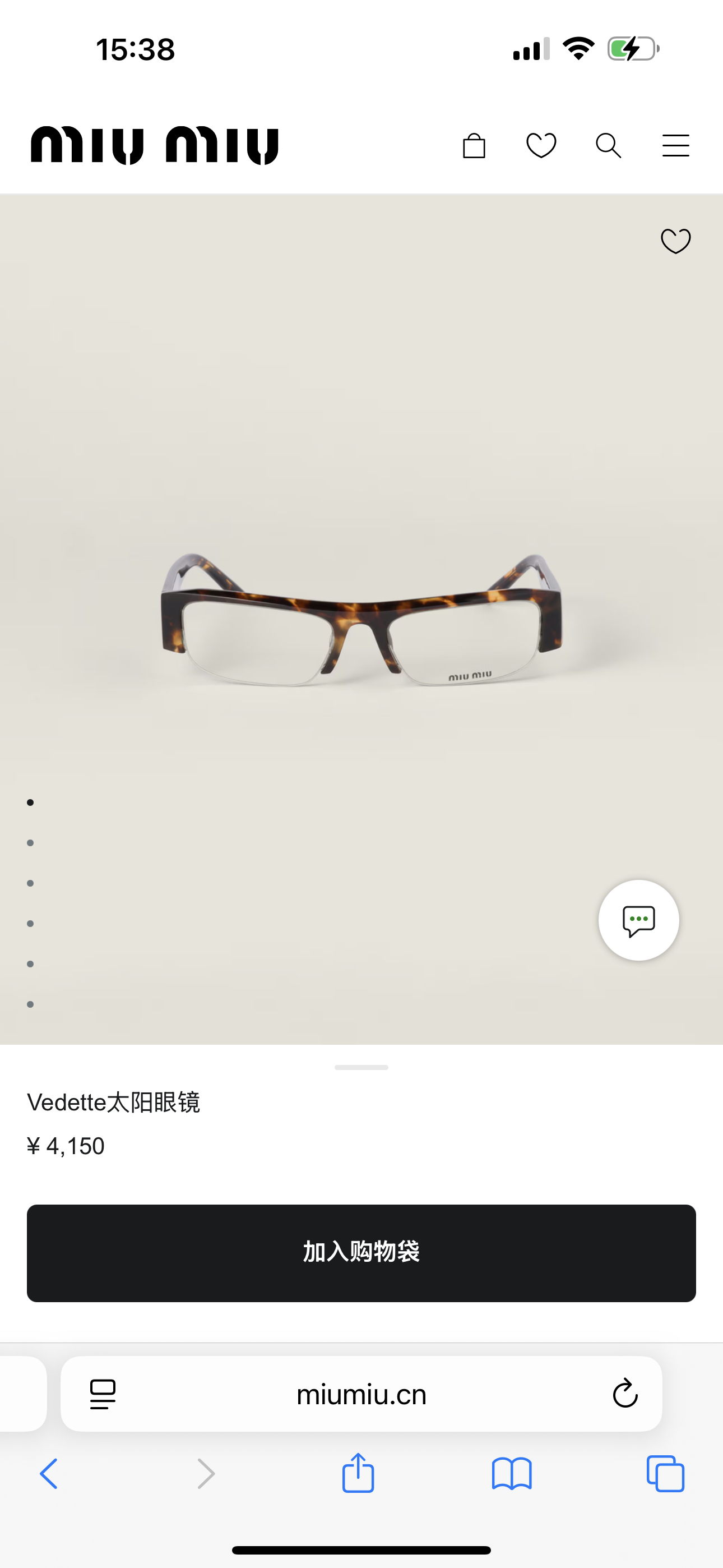This screenshot has height=1568, width=723.
Task: Open the search magnifier
Action: click(x=608, y=146)
